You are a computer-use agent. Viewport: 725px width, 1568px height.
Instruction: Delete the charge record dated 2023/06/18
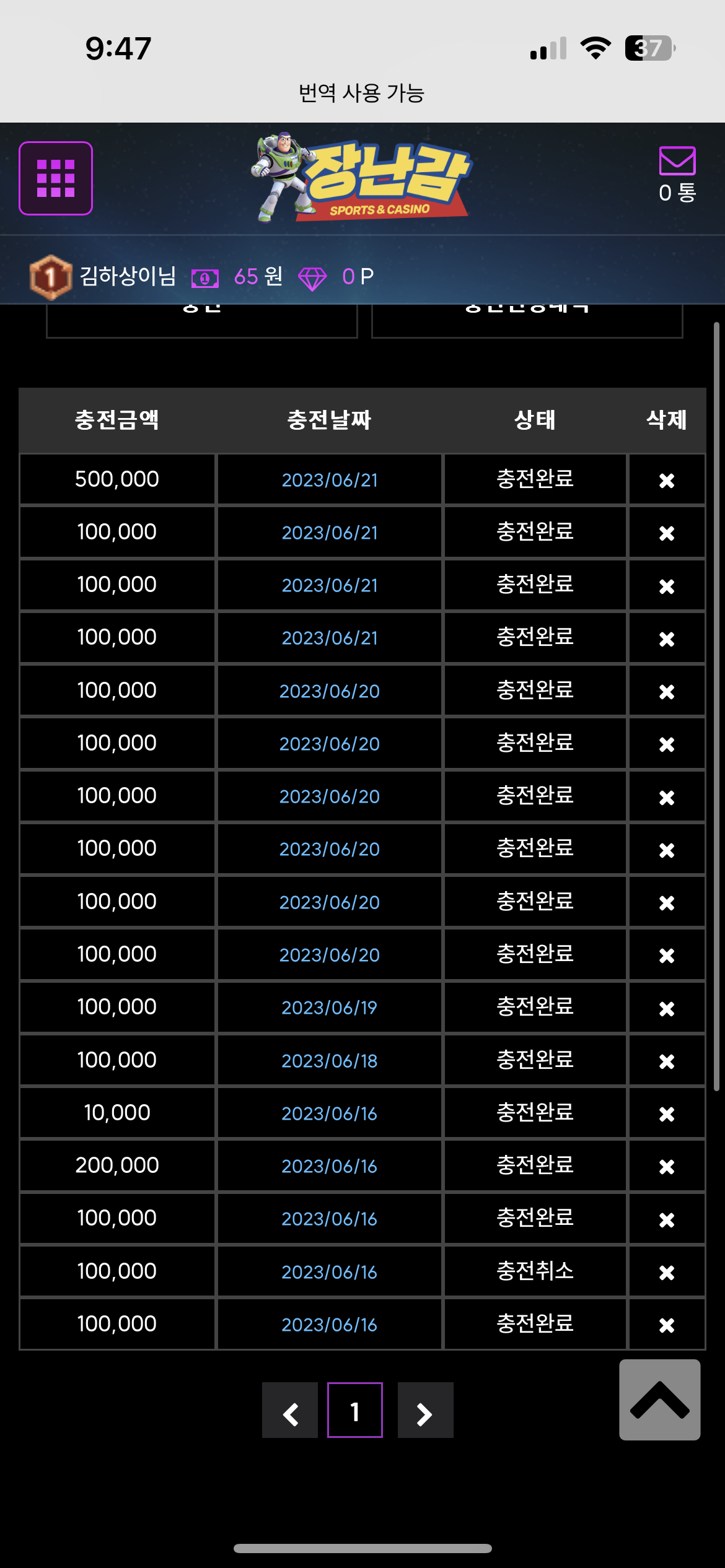click(x=666, y=1061)
